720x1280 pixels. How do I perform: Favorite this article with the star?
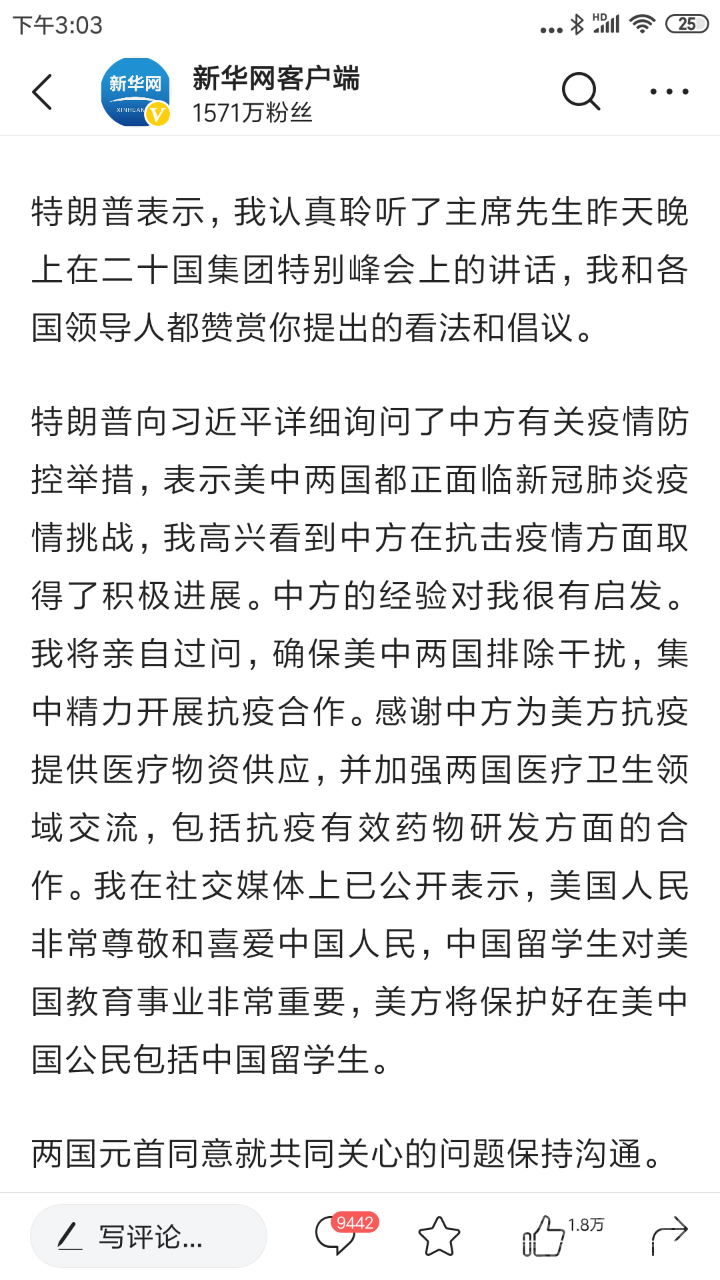tap(439, 1237)
